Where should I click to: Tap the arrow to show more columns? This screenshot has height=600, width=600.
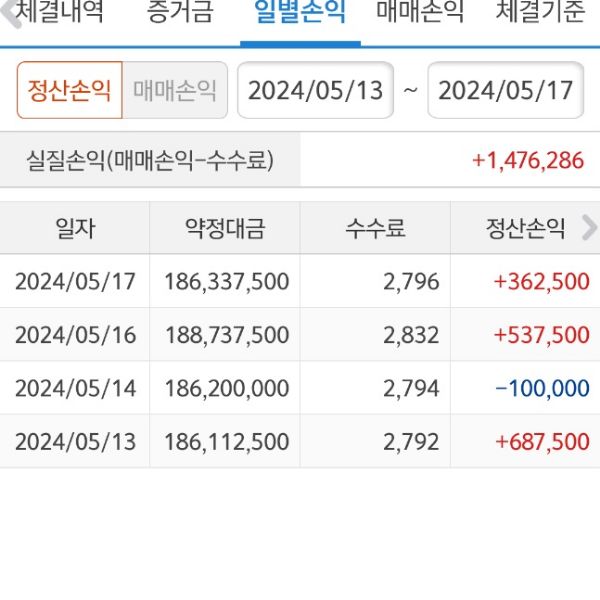pyautogui.click(x=588, y=228)
